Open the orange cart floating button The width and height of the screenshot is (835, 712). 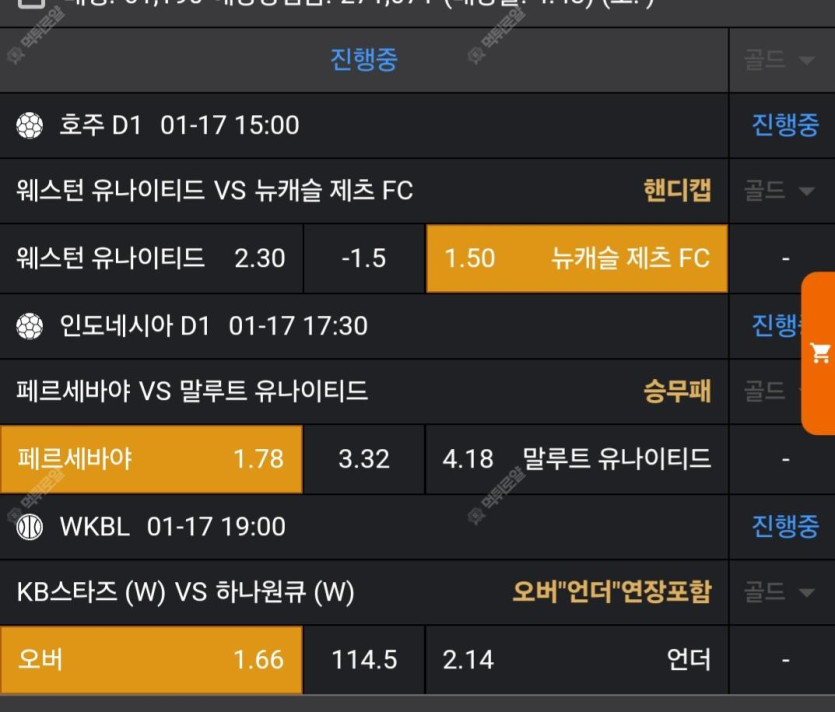coord(820,352)
